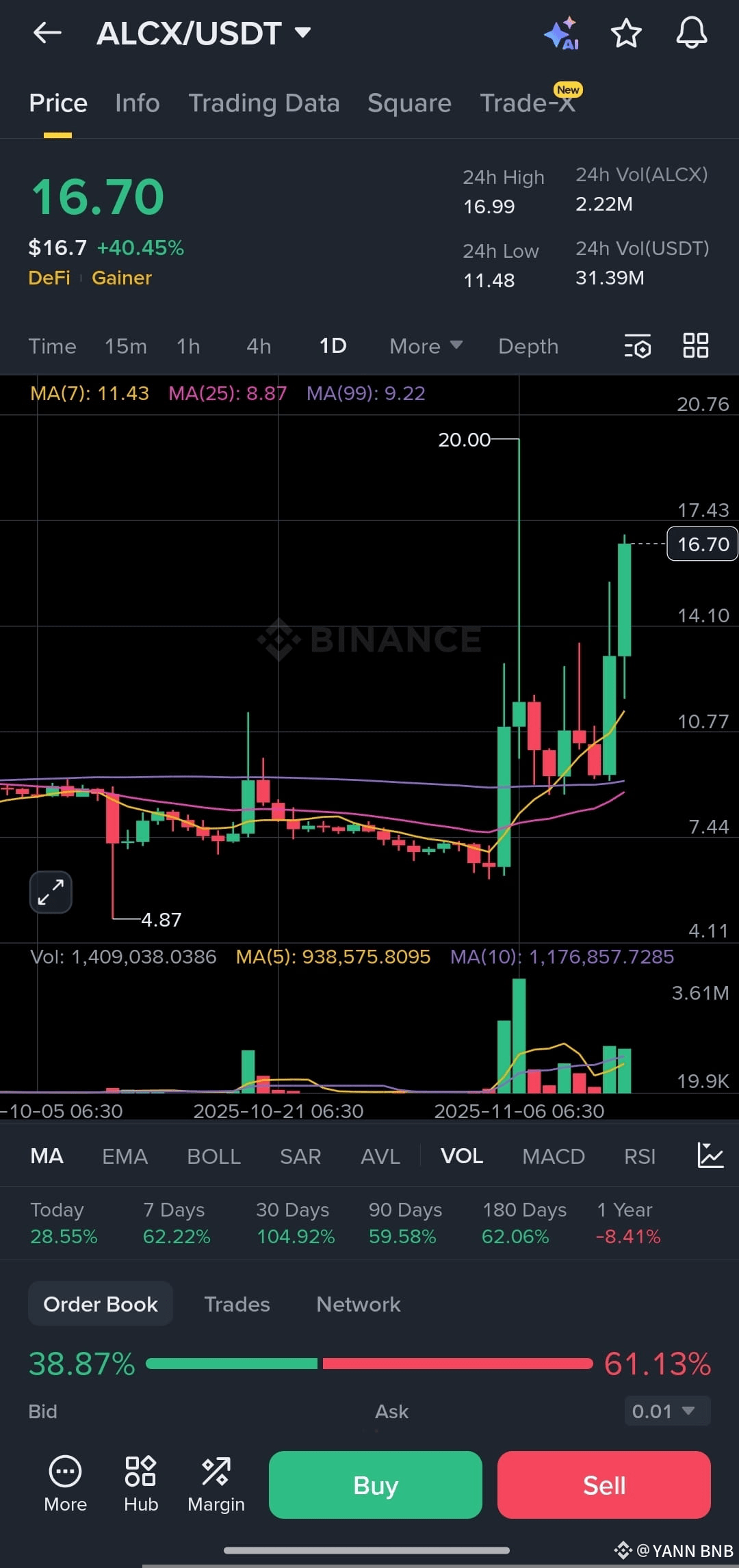This screenshot has width=739, height=1568.
Task: Add ALCX/USDT to favorites via star
Action: click(x=626, y=32)
